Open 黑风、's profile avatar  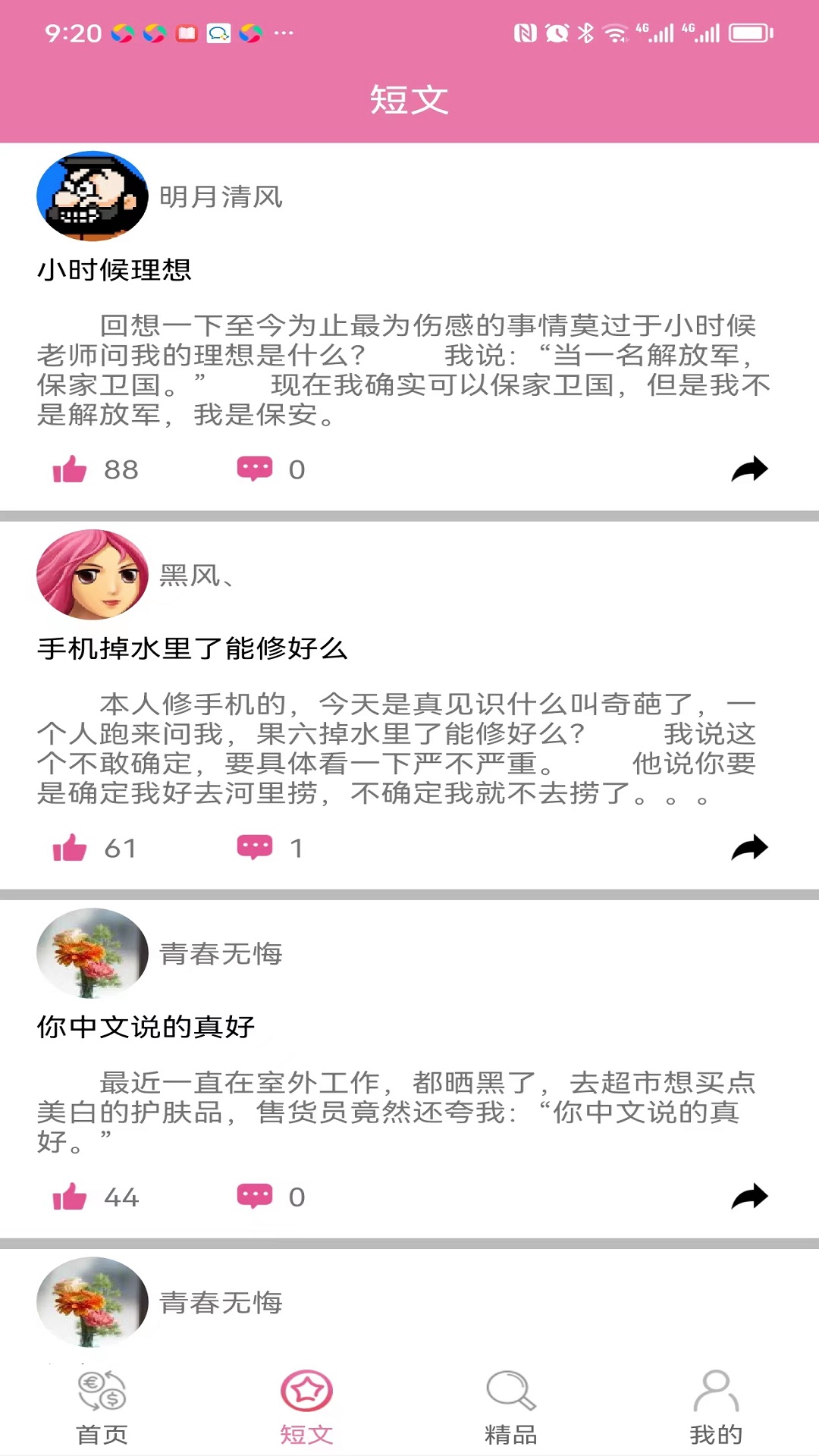tap(93, 574)
